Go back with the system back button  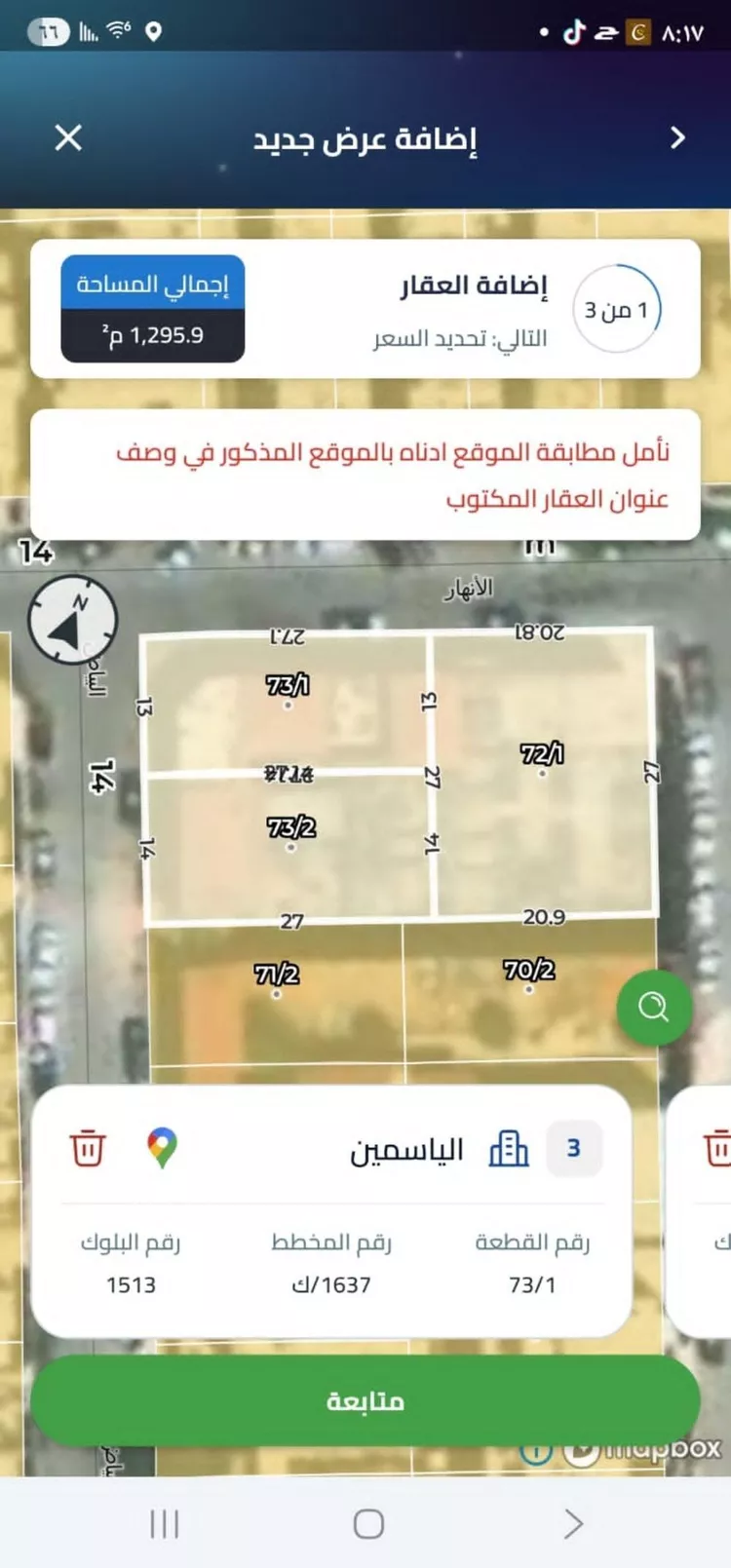coord(573,1523)
